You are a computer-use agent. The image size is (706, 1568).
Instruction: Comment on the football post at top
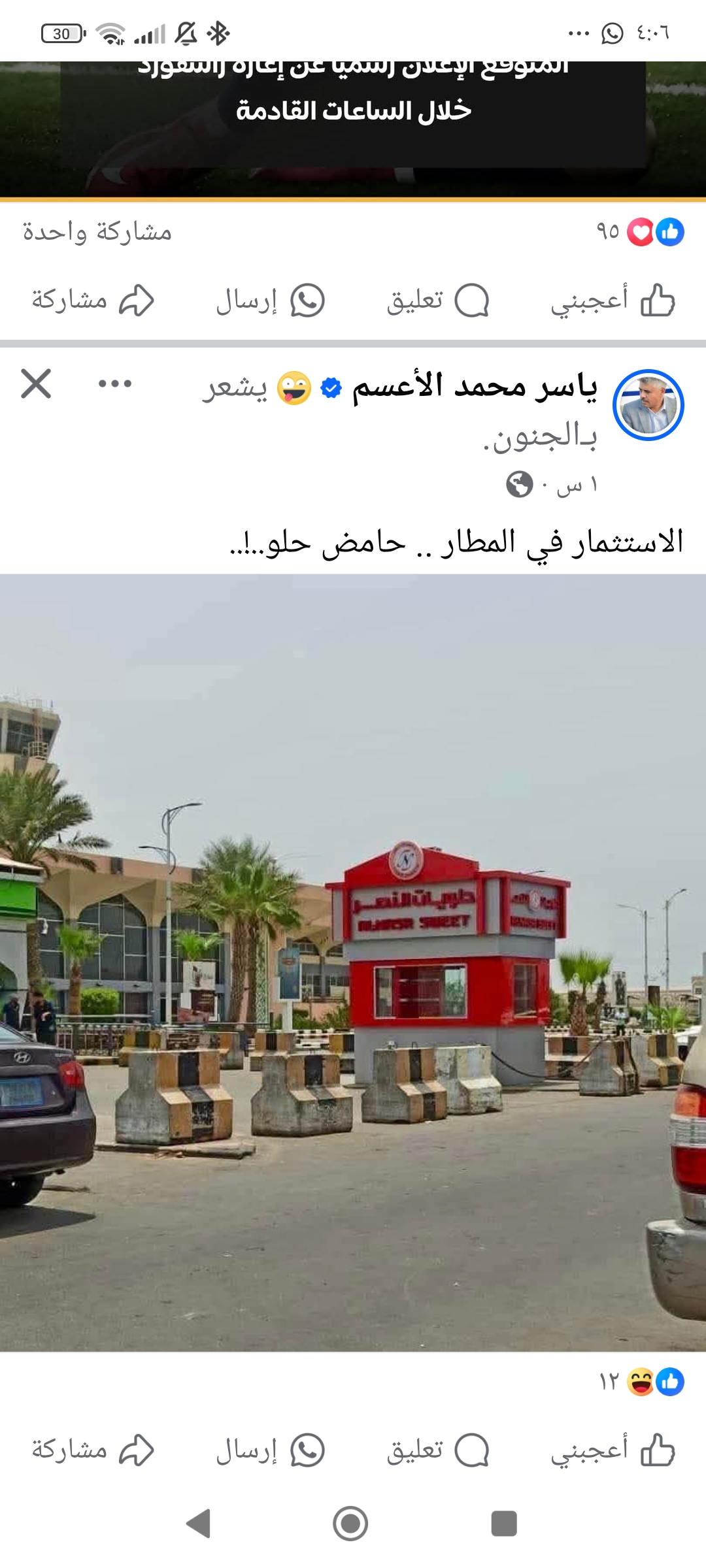coord(437,301)
